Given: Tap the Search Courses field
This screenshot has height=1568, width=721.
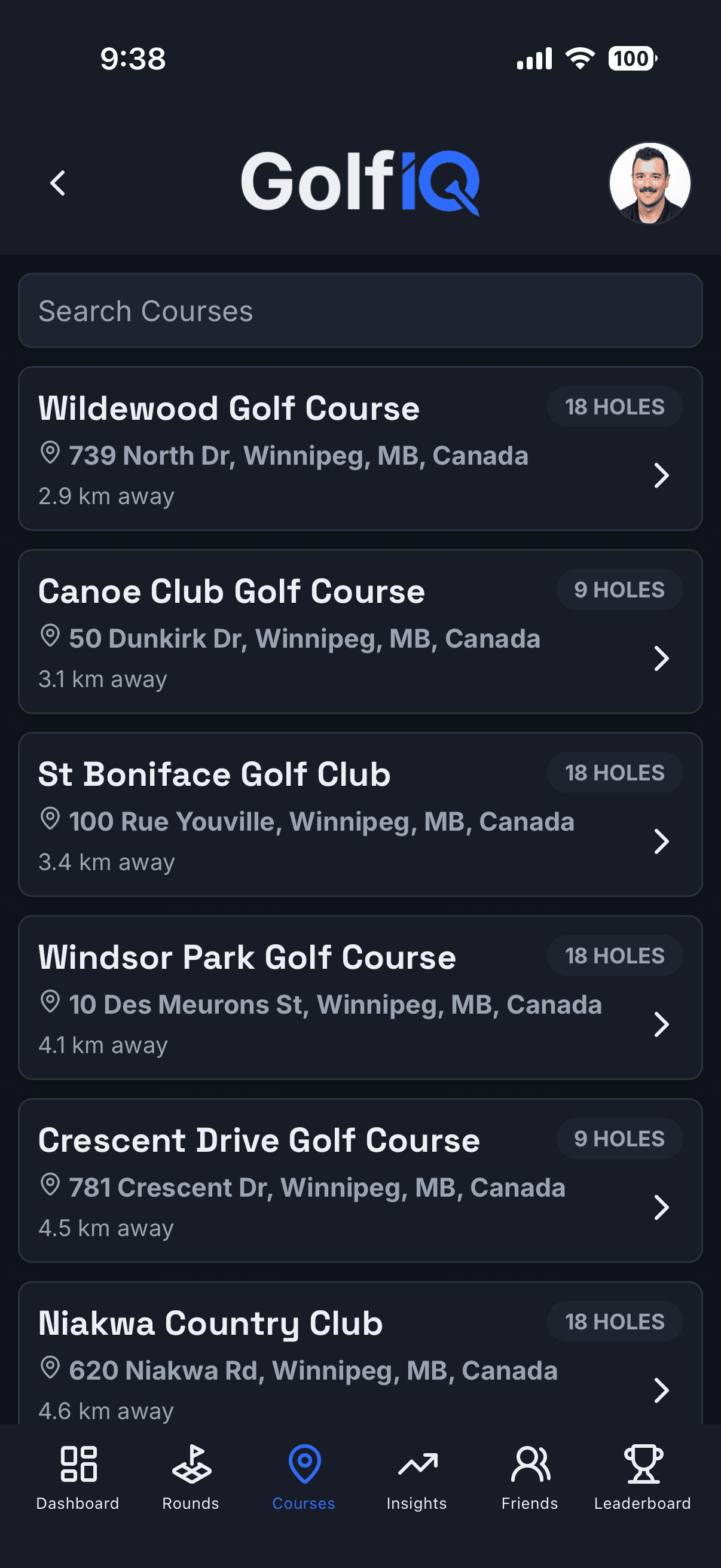Looking at the screenshot, I should click(x=360, y=312).
